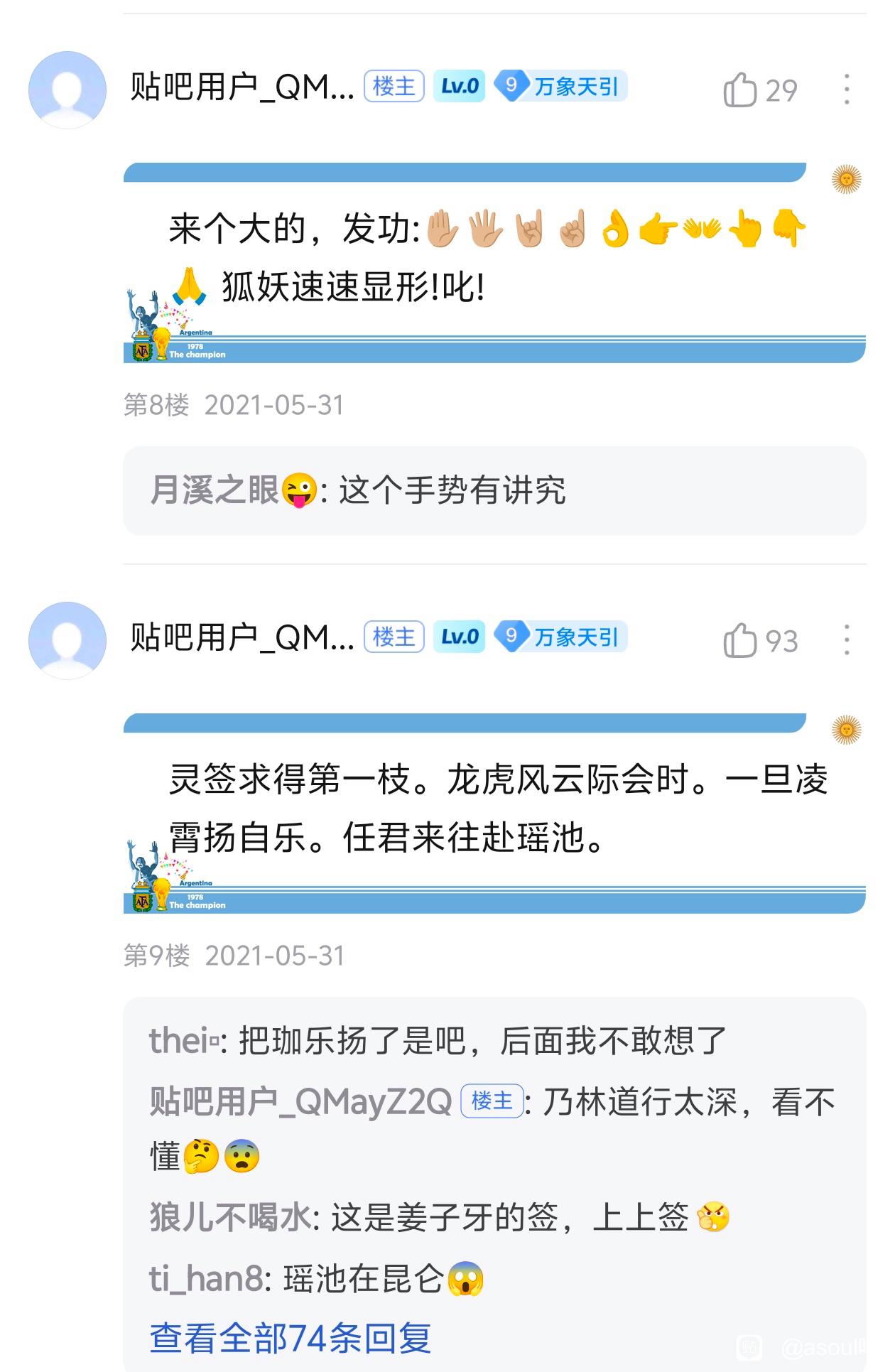Open avatar of the 8th floor poster
Screen dimensions: 895x1372
click(67, 90)
